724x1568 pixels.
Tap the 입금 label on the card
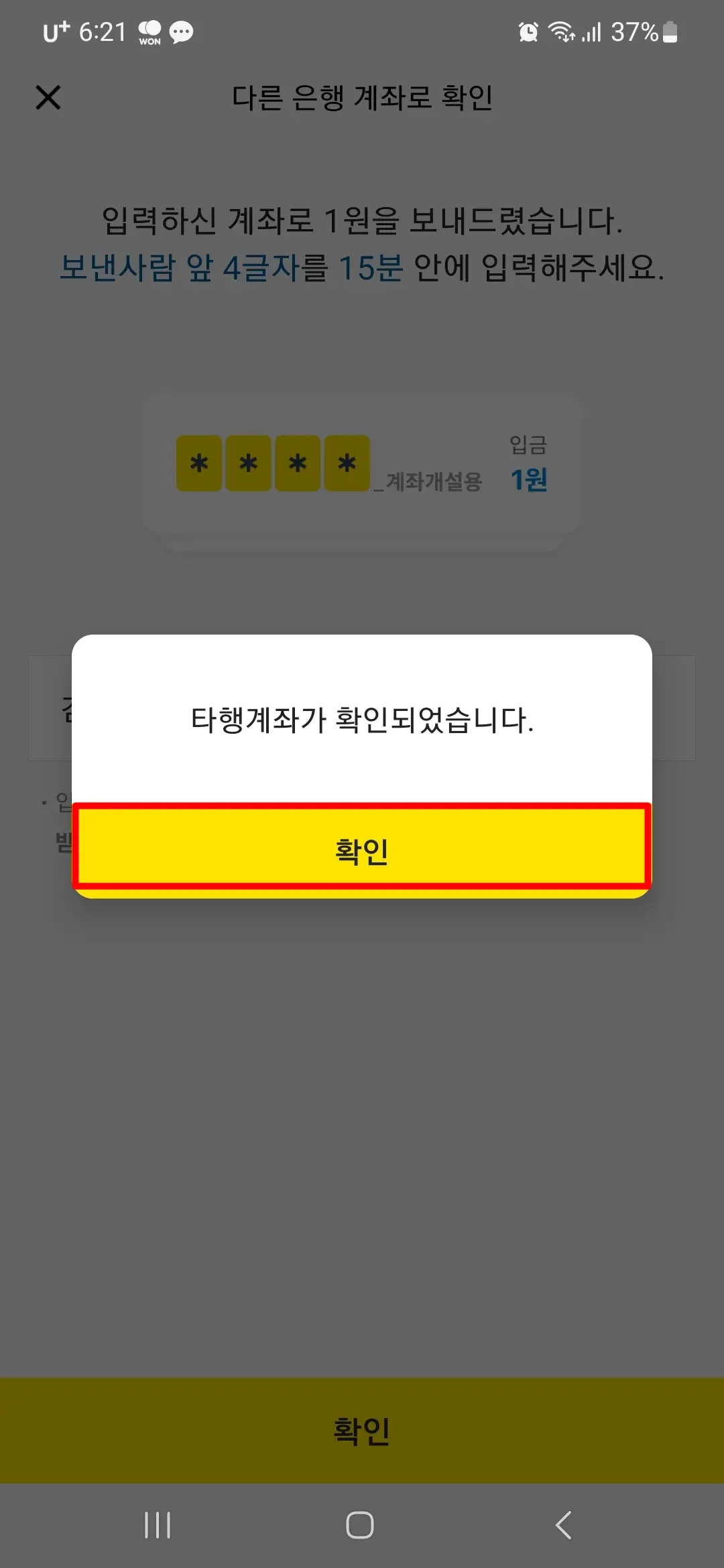pos(526,447)
